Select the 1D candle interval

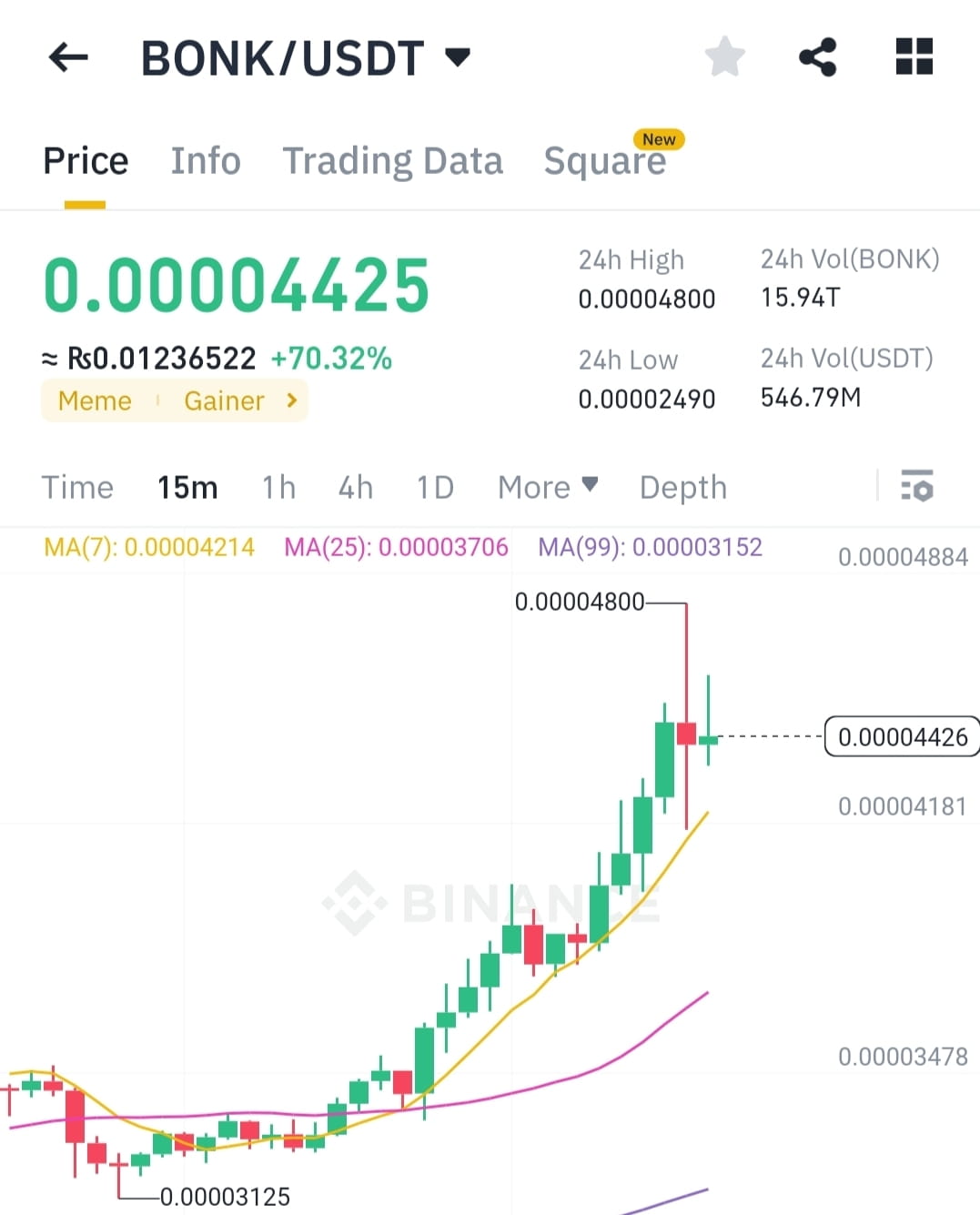[435, 487]
